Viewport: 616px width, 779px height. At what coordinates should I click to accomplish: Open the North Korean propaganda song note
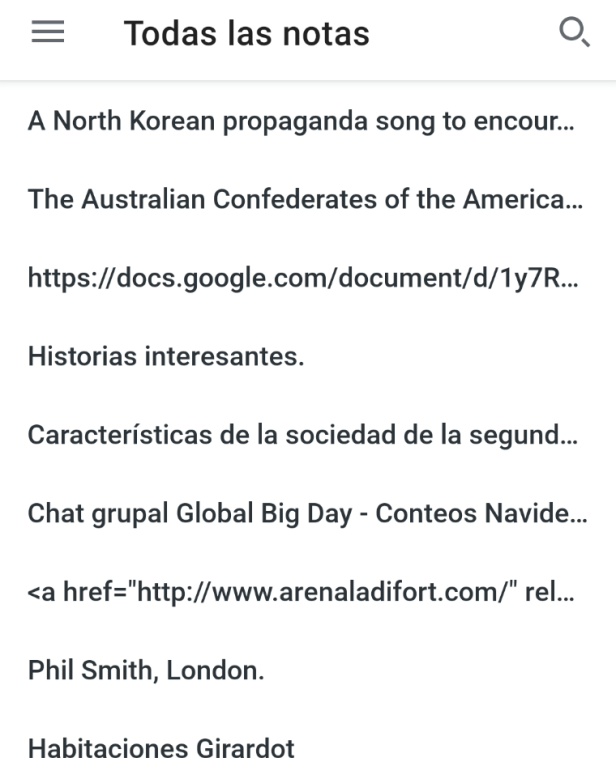pyautogui.click(x=300, y=121)
